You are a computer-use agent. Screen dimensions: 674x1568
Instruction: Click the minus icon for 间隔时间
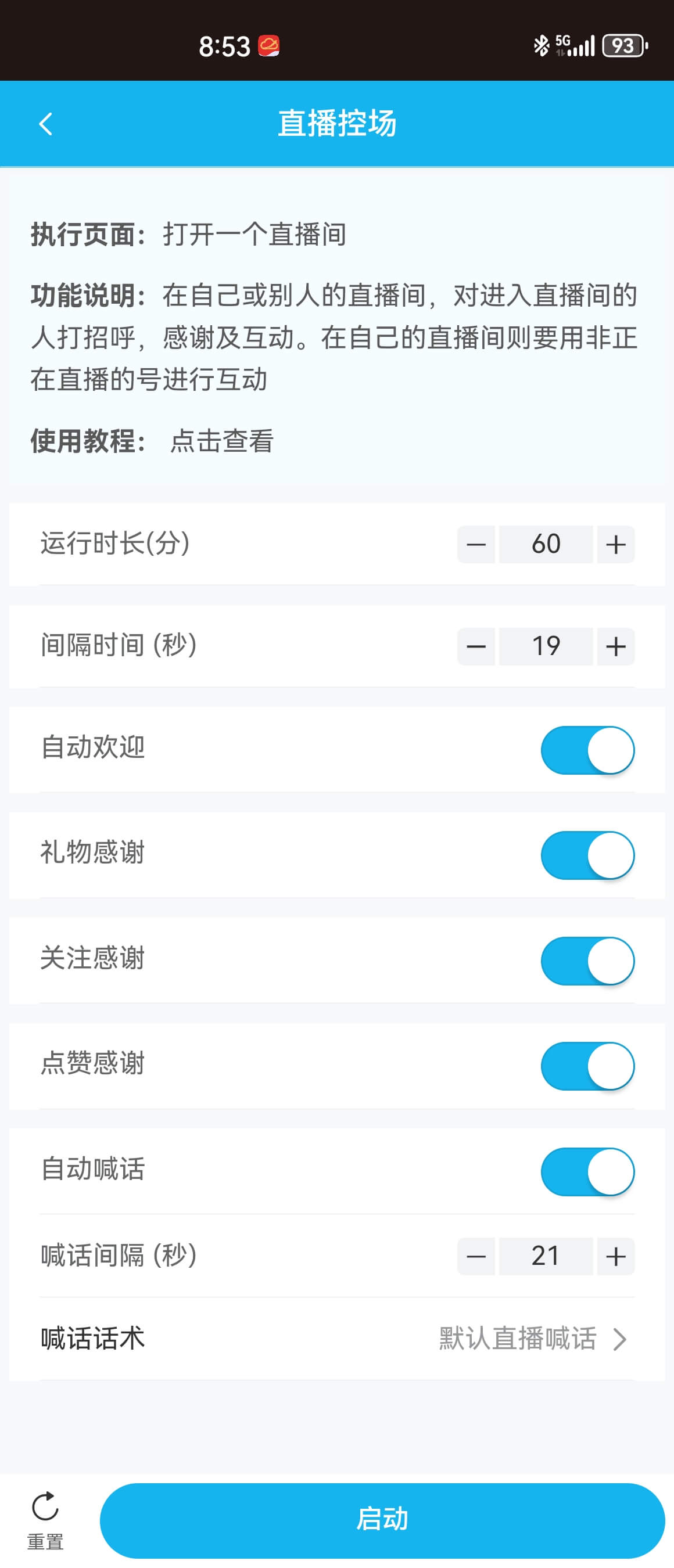pos(476,646)
